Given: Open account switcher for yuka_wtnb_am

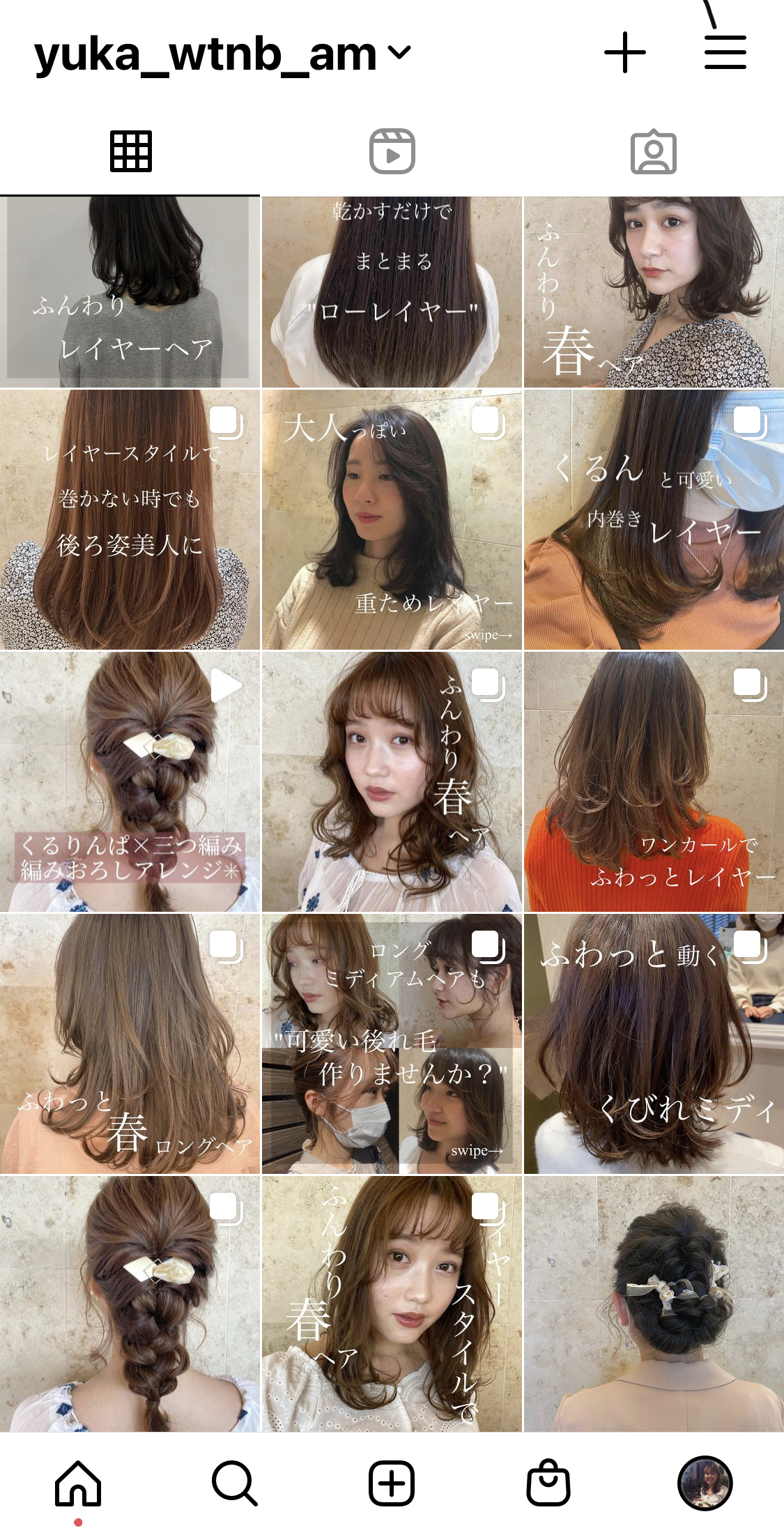Looking at the screenshot, I should pos(223,54).
